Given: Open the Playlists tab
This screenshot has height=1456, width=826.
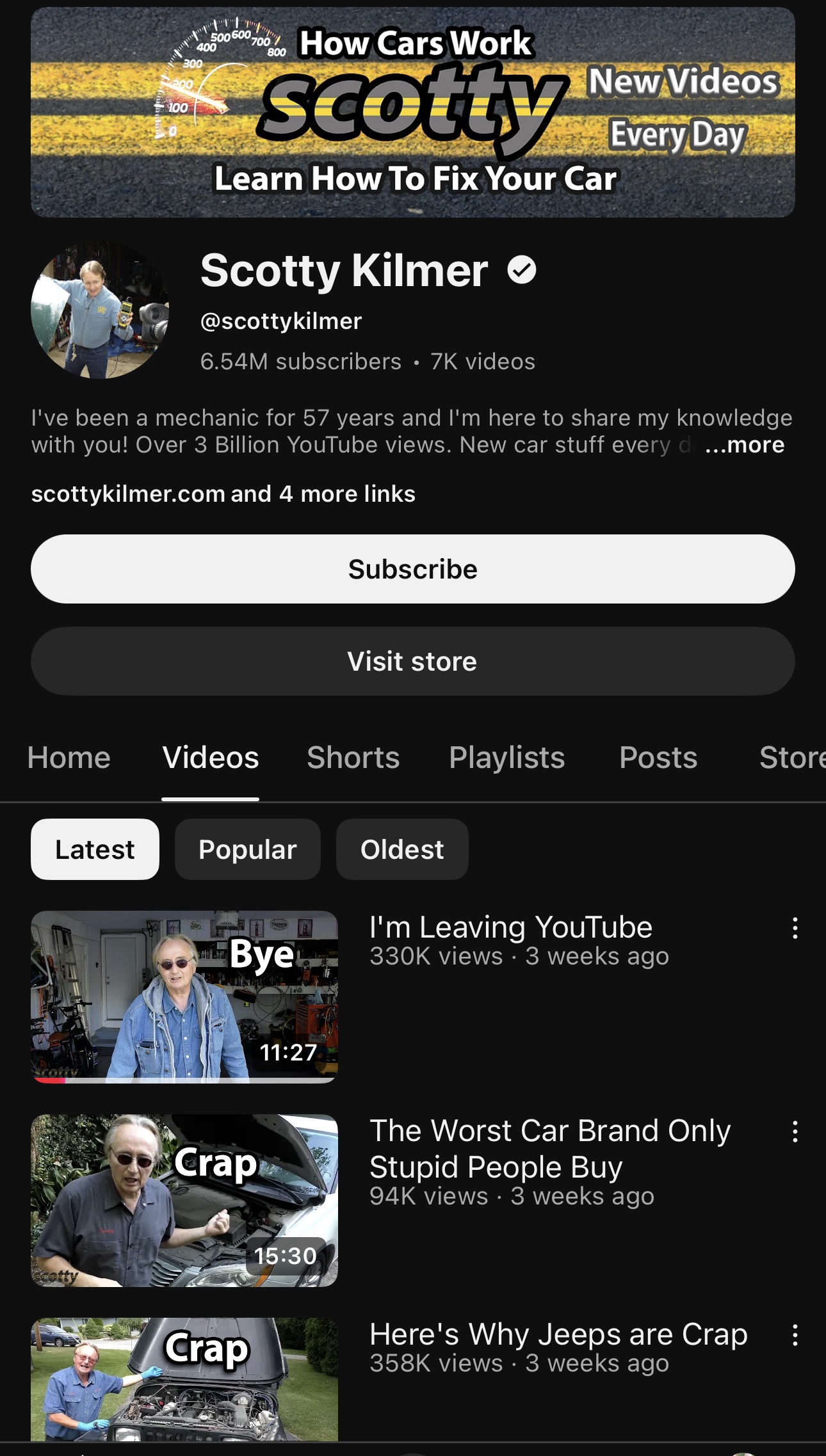Looking at the screenshot, I should coord(507,758).
